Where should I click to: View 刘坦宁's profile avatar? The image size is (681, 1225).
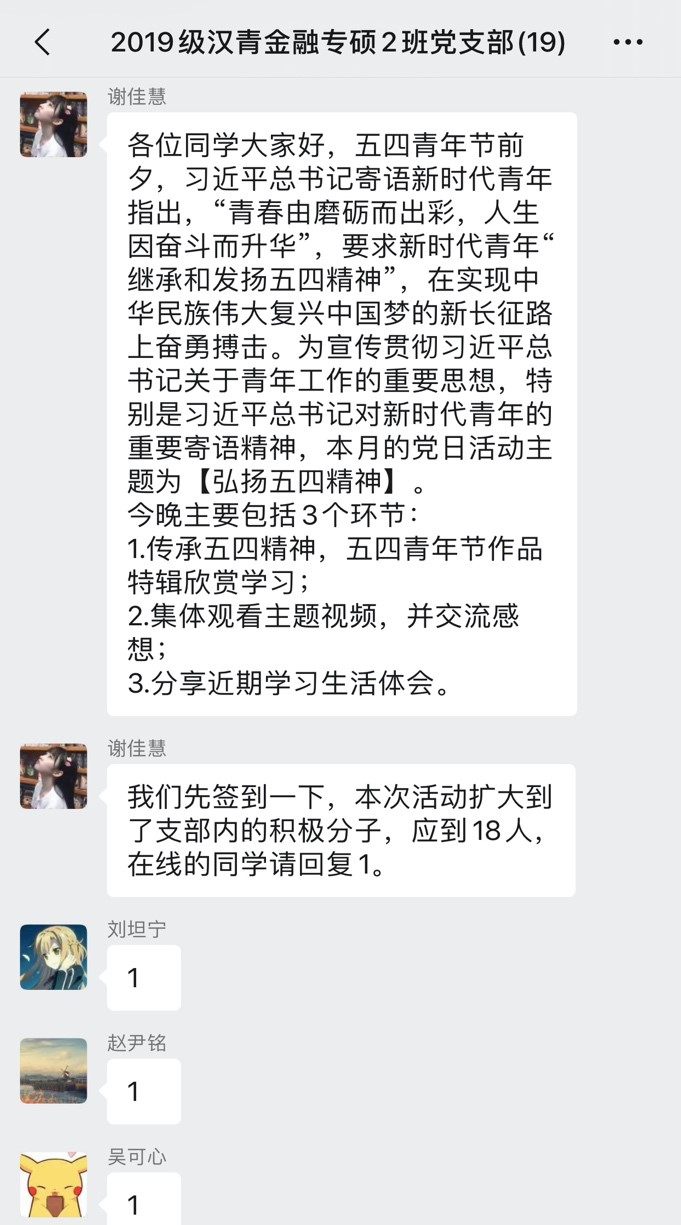[54, 957]
